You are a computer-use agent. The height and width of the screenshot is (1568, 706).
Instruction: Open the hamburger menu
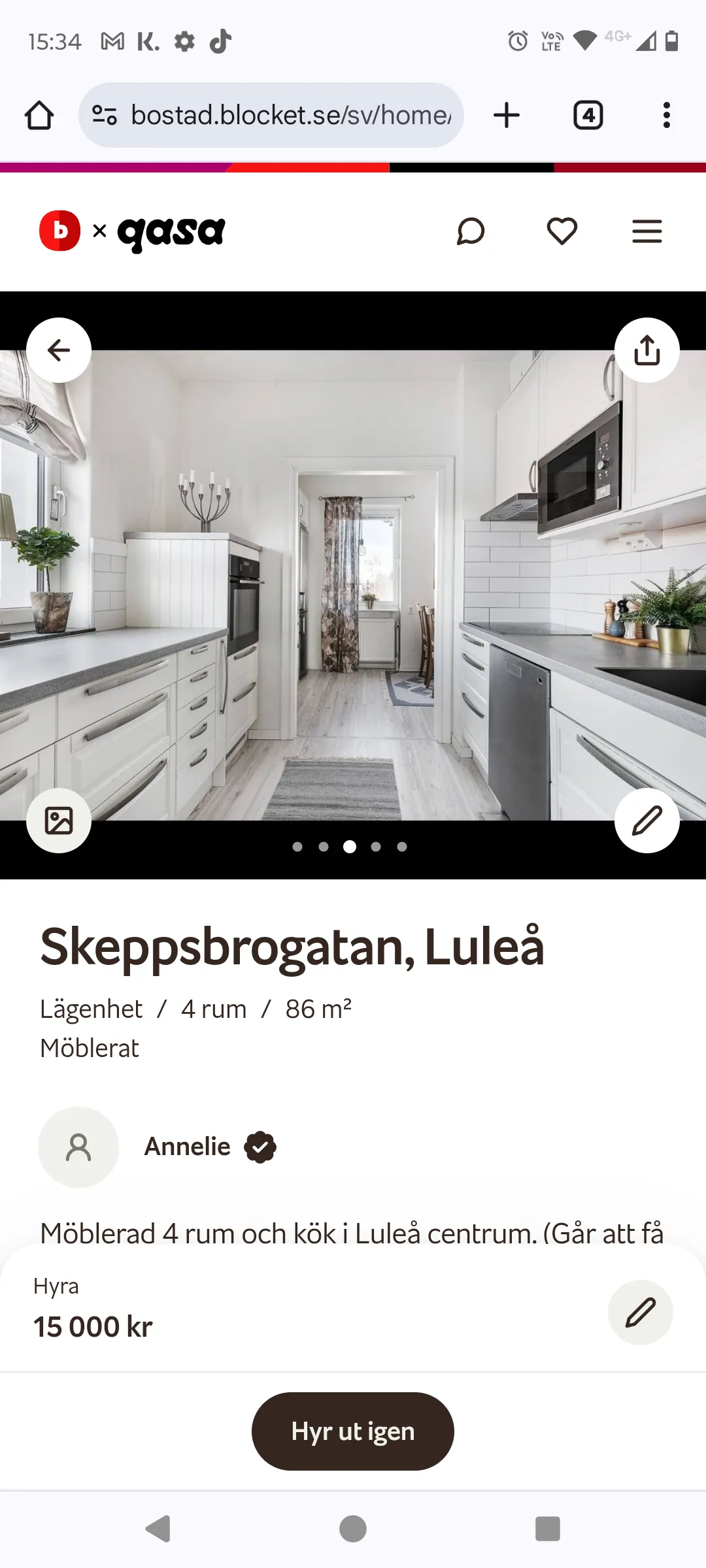click(647, 231)
